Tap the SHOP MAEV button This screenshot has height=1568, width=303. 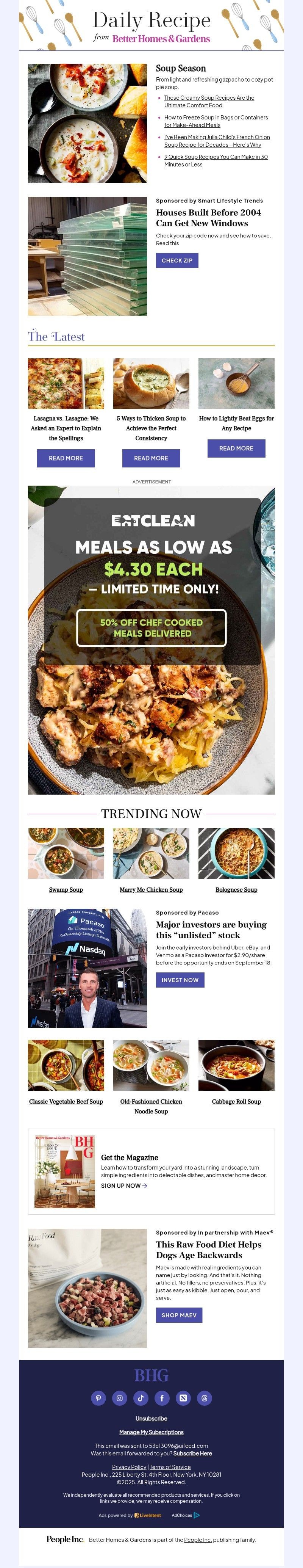click(178, 1315)
